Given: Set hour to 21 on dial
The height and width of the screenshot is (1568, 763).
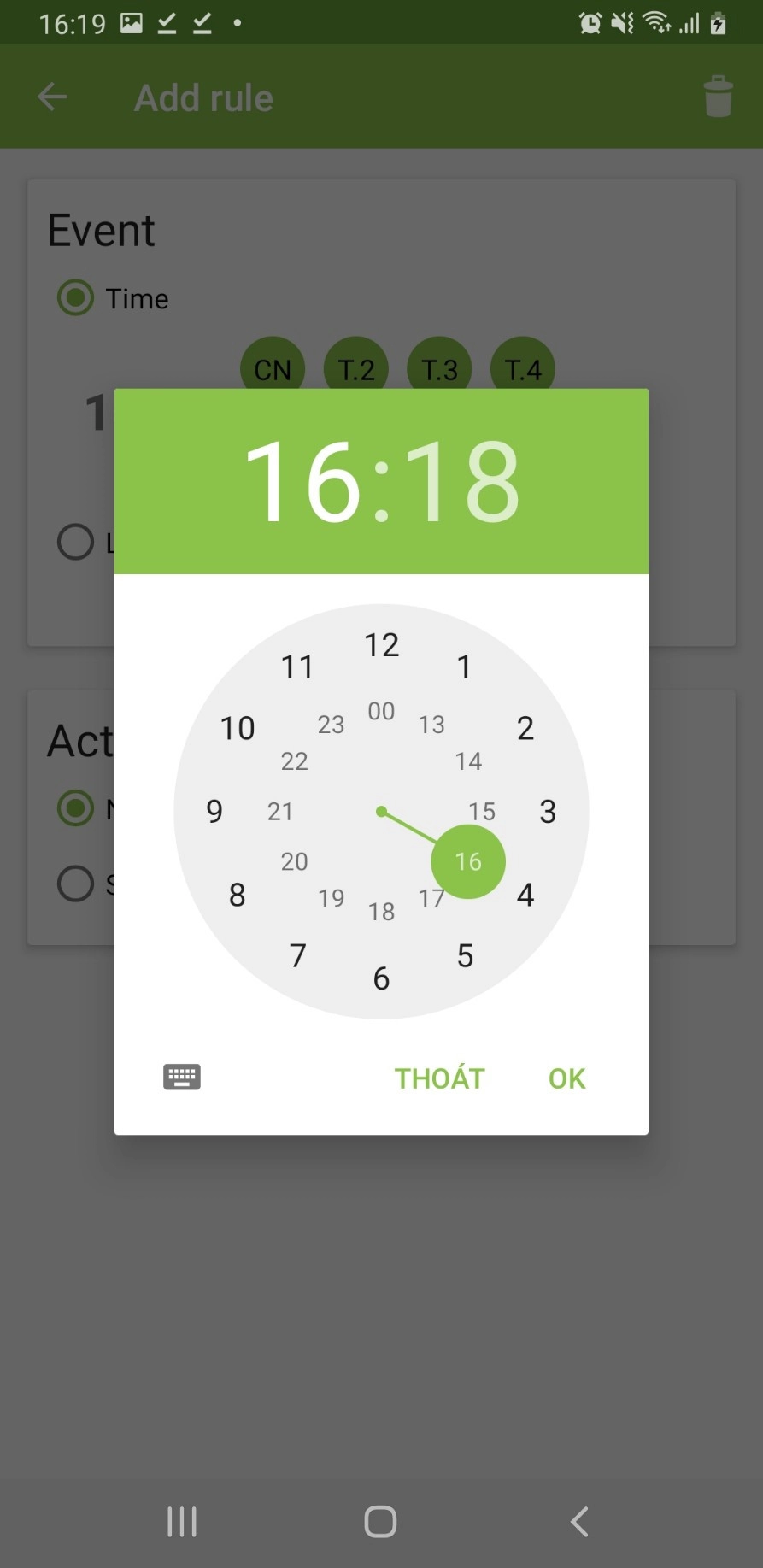Looking at the screenshot, I should click(x=280, y=811).
